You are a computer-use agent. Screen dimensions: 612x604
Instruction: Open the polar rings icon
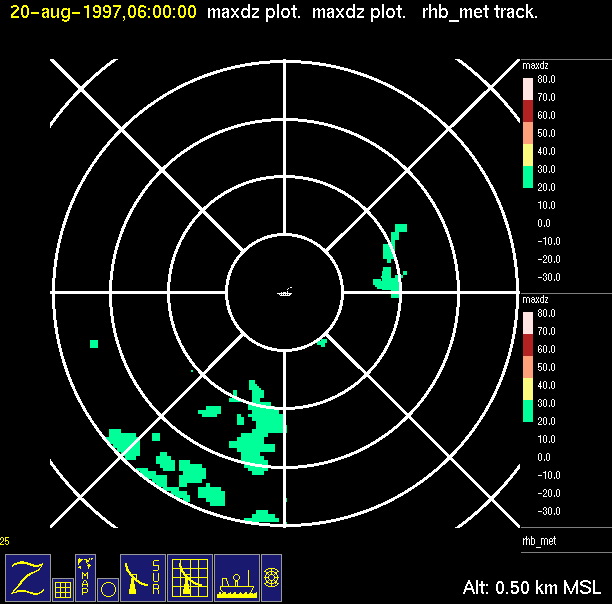pyautogui.click(x=271, y=577)
